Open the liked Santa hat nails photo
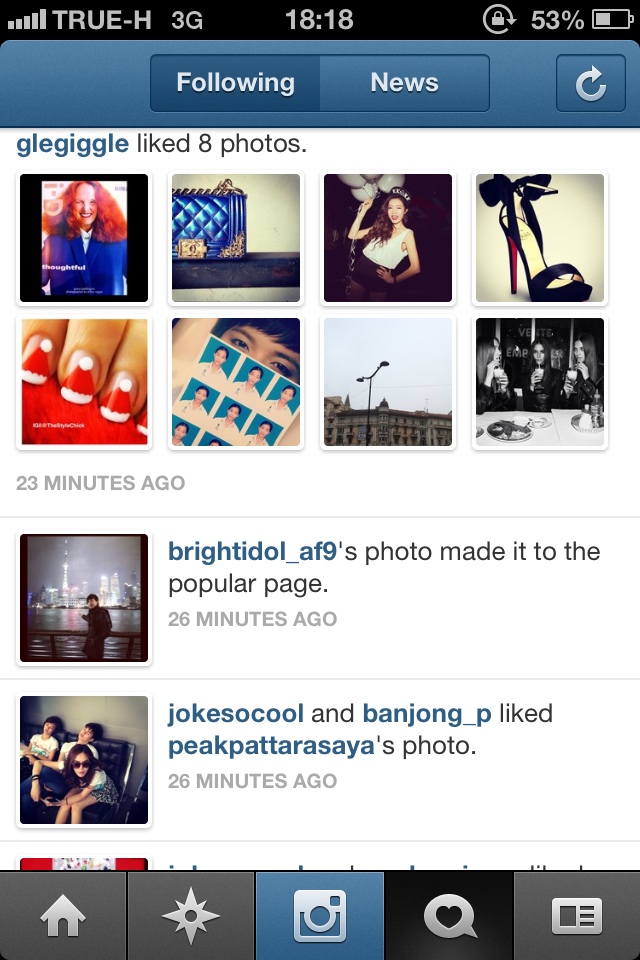Screen dimensions: 640x960 84,382
